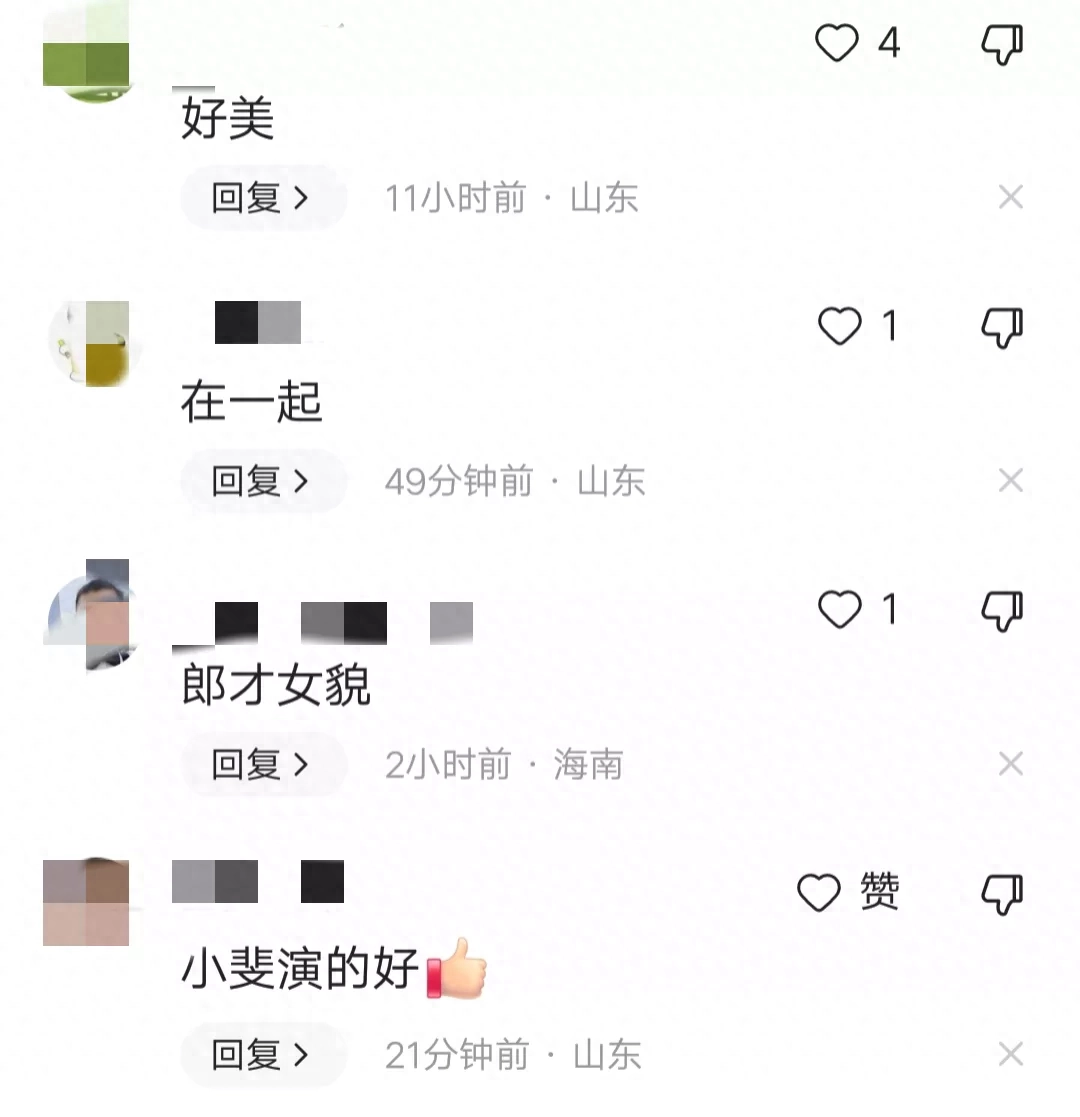The image size is (1080, 1117).
Task: Like the comment 郎才女貌
Action: pyautogui.click(x=840, y=609)
